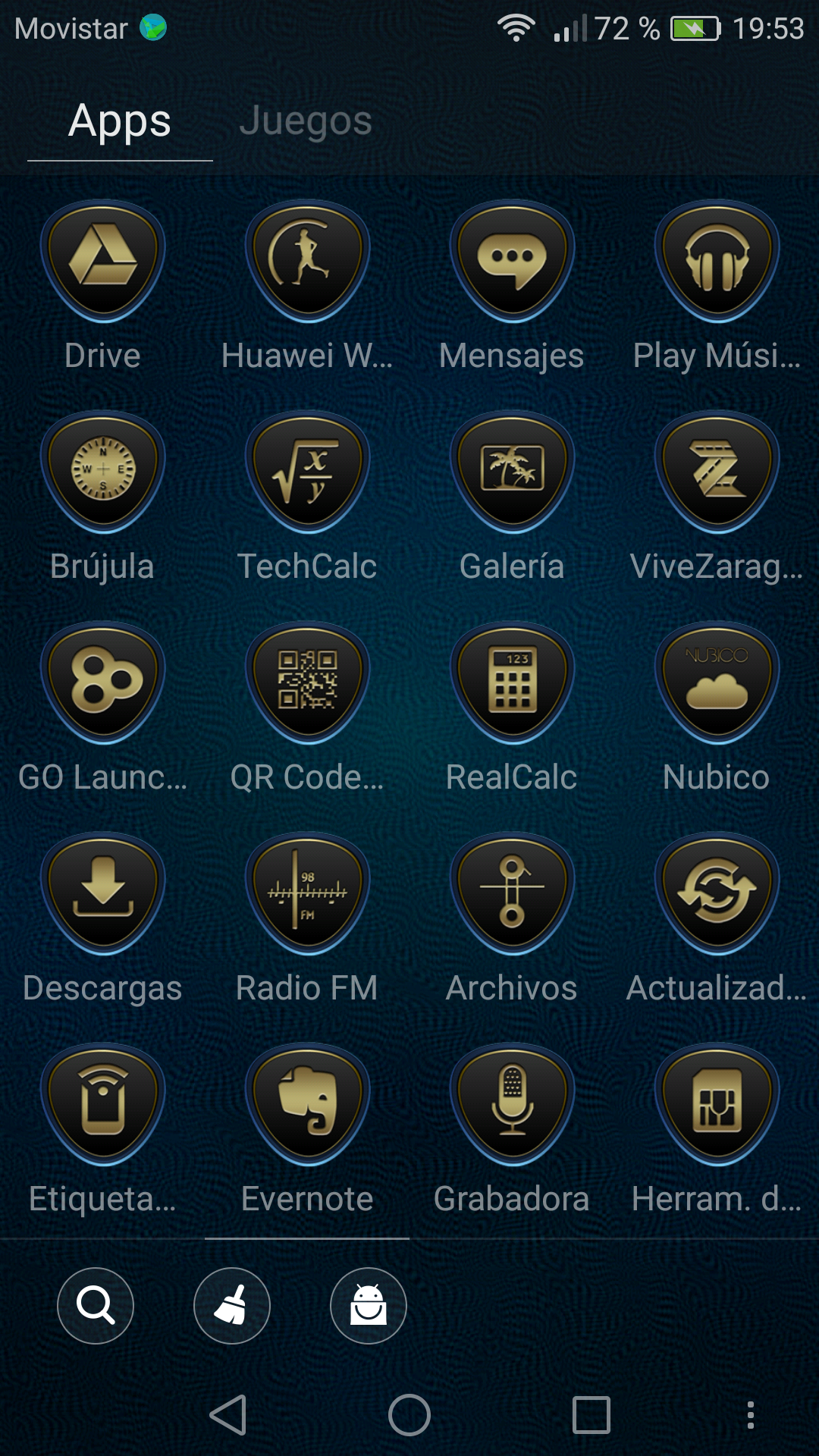Viewport: 819px width, 1456px height.
Task: Stay on the Apps tab
Action: pyautogui.click(x=120, y=120)
